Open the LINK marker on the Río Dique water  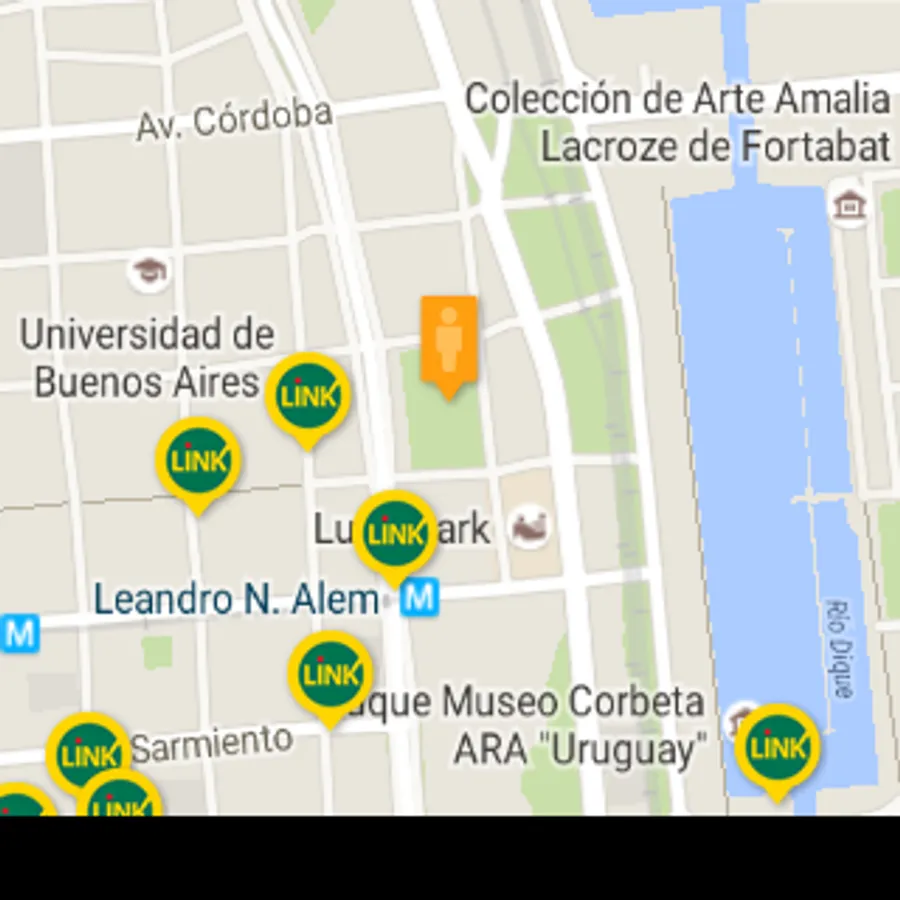[x=777, y=752]
